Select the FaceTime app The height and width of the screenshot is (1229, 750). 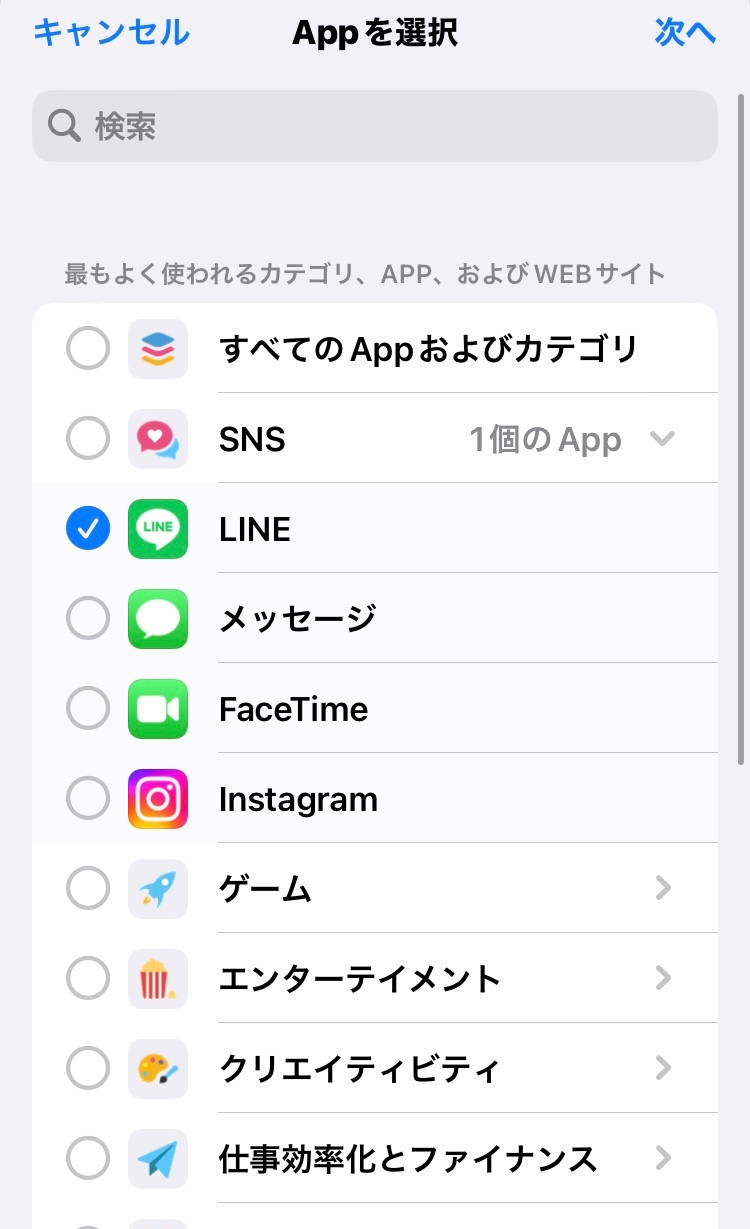click(x=88, y=709)
